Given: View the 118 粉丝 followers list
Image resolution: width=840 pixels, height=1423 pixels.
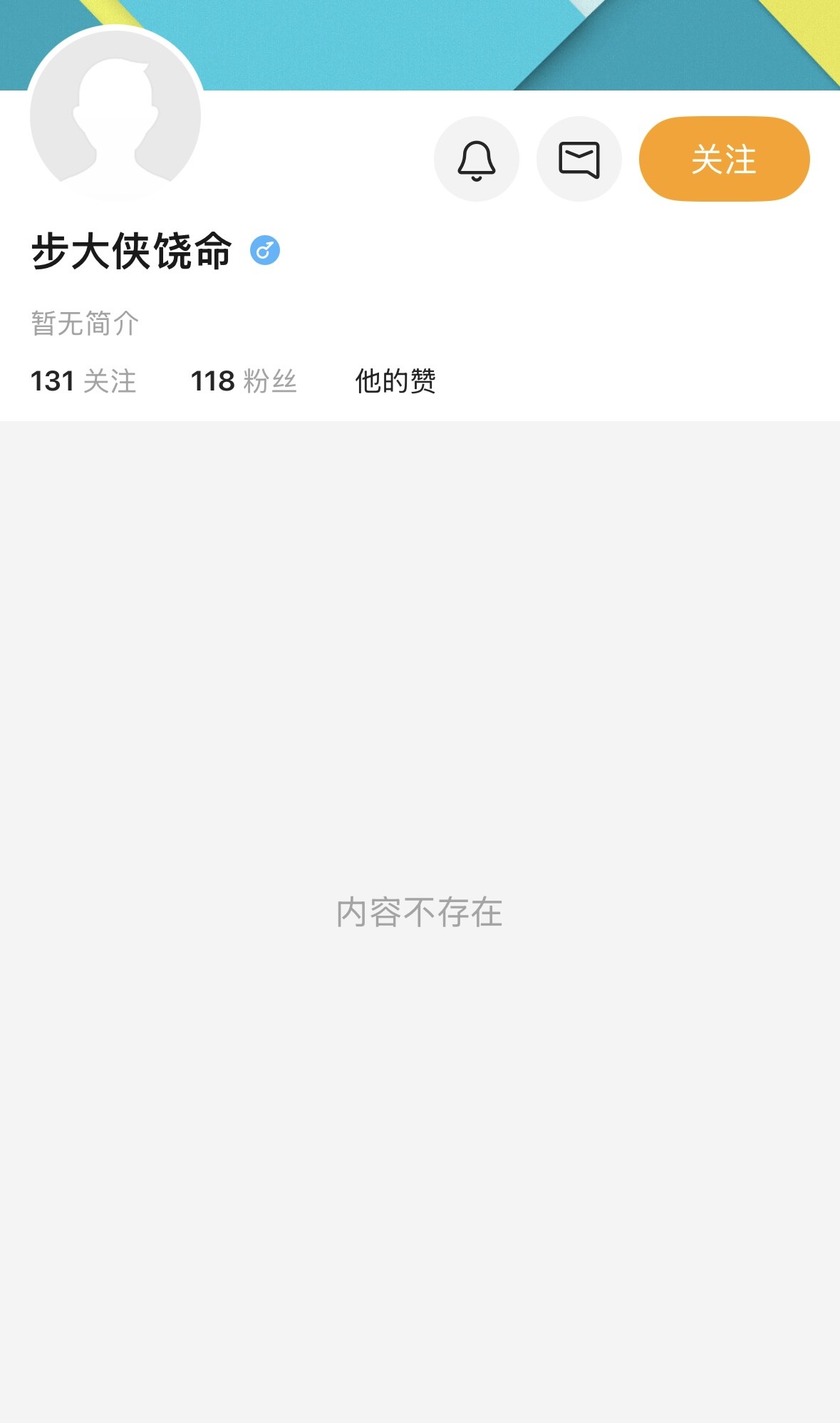Looking at the screenshot, I should (244, 381).
